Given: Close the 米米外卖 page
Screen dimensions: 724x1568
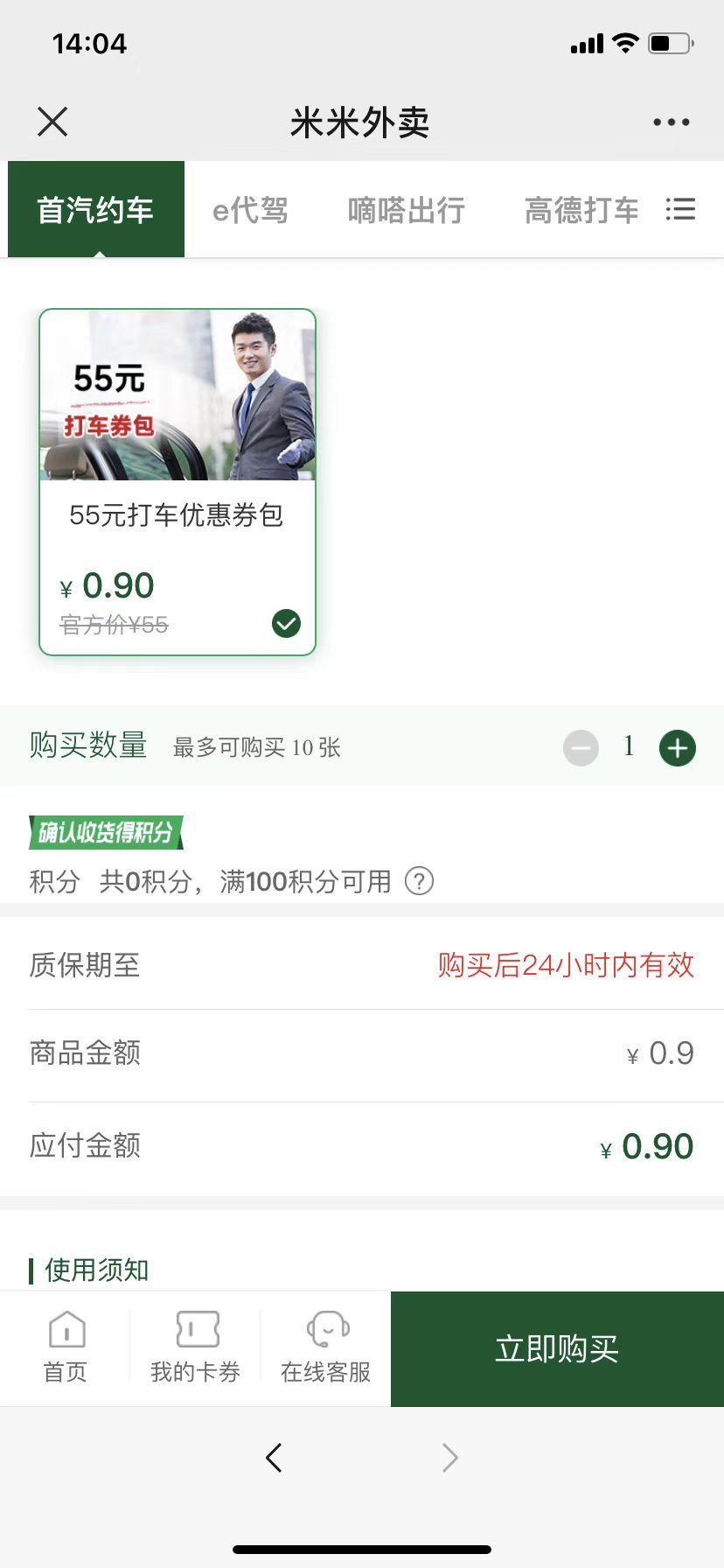Looking at the screenshot, I should tap(52, 122).
